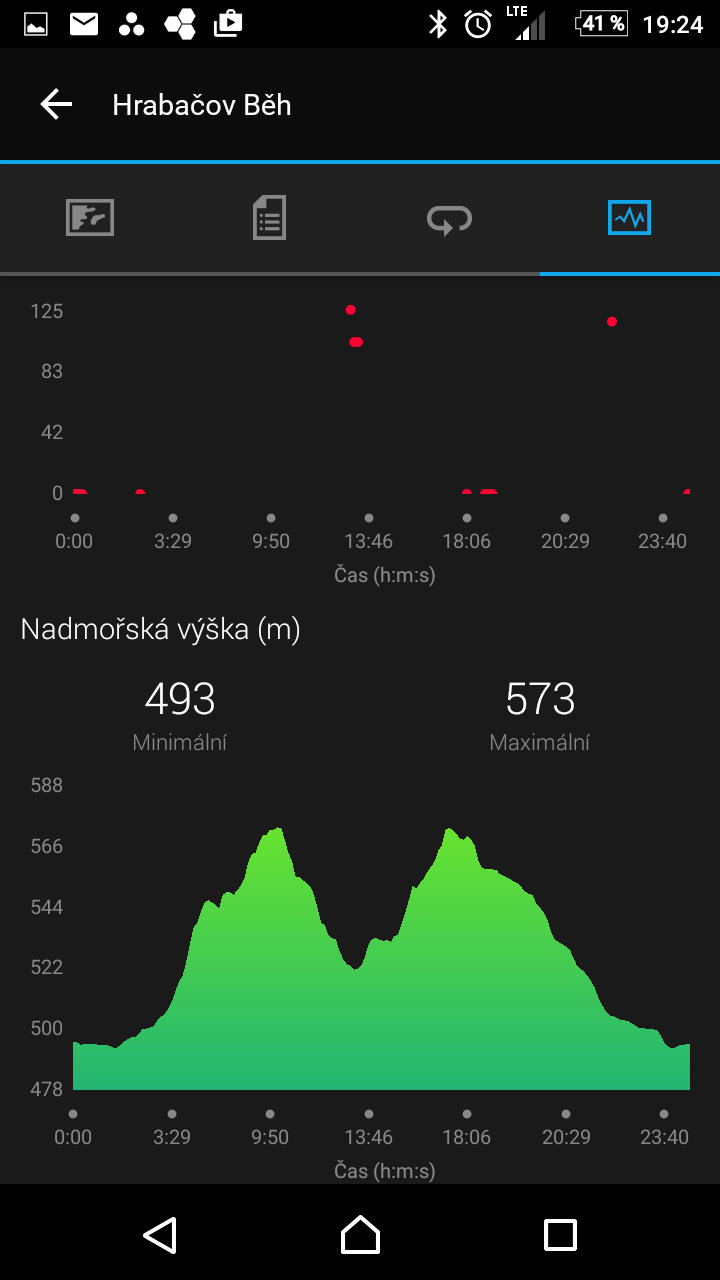Go back from Hrabačov Běh activity

pos(56,104)
